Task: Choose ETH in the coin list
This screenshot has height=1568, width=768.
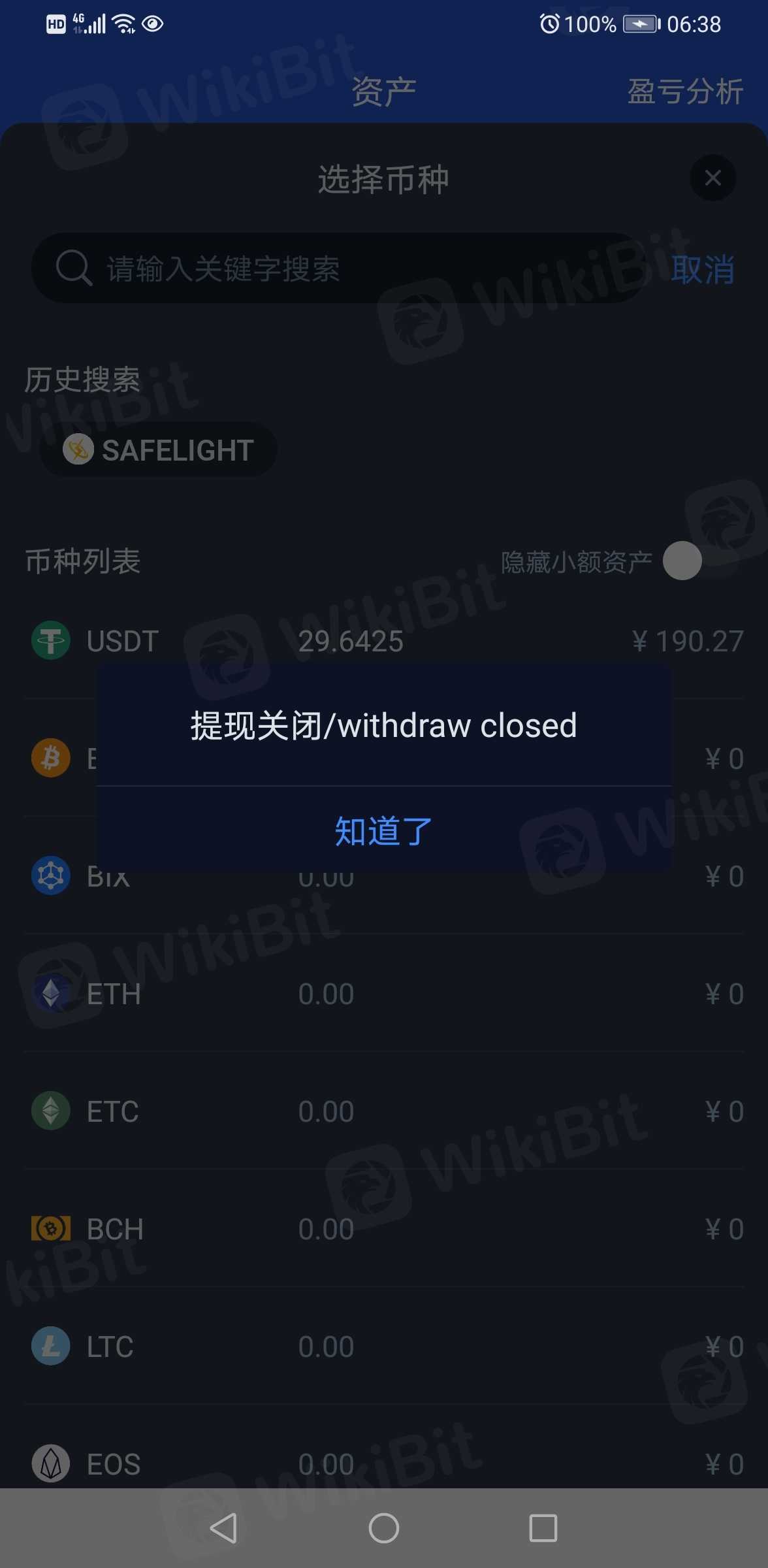Action: pyautogui.click(x=384, y=994)
